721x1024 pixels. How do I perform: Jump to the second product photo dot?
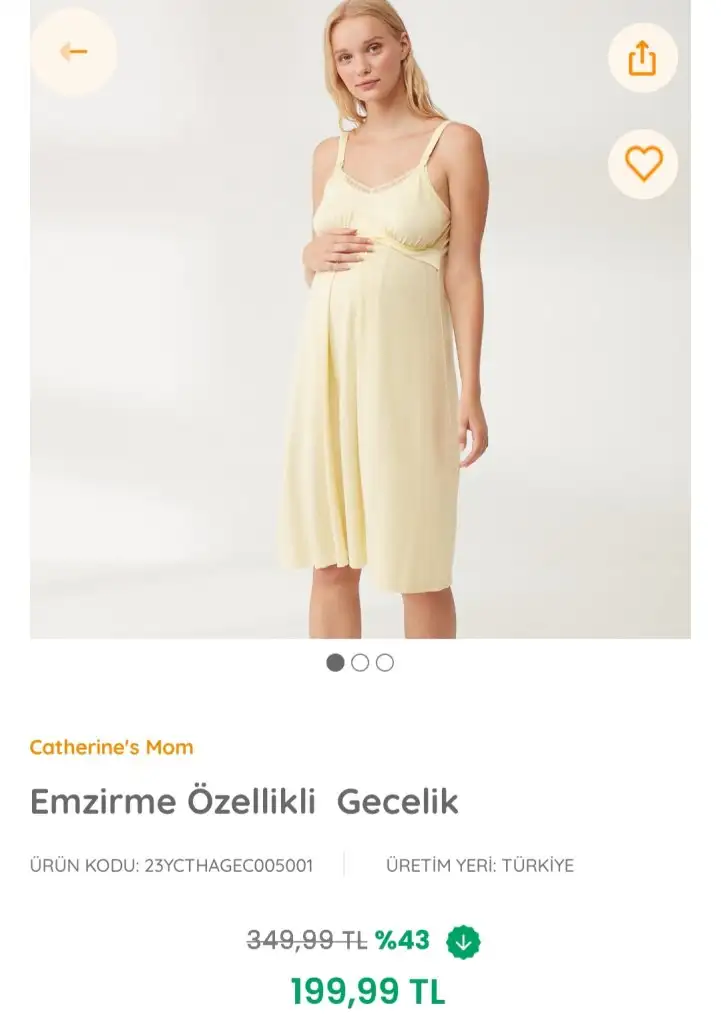pyautogui.click(x=360, y=662)
